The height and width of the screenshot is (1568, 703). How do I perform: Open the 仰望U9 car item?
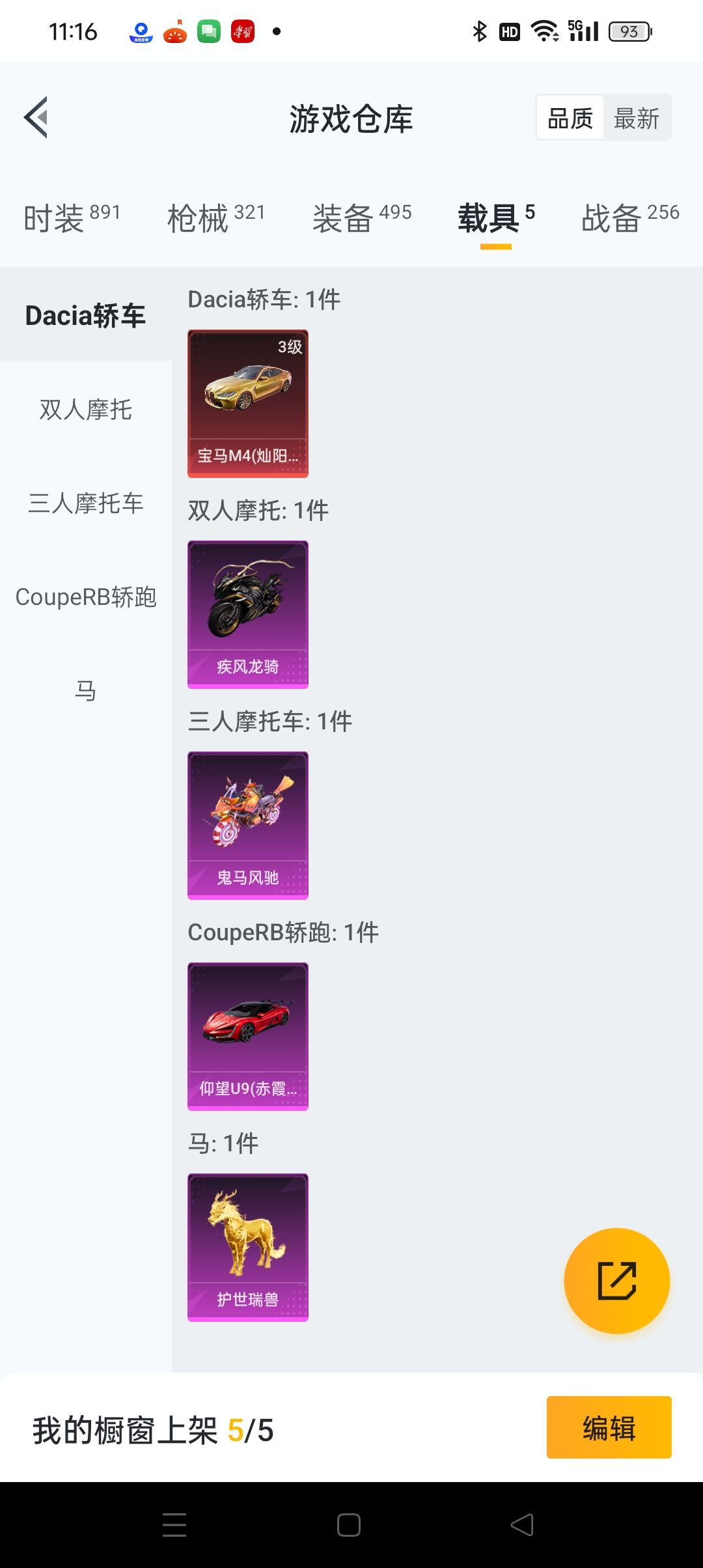248,1036
